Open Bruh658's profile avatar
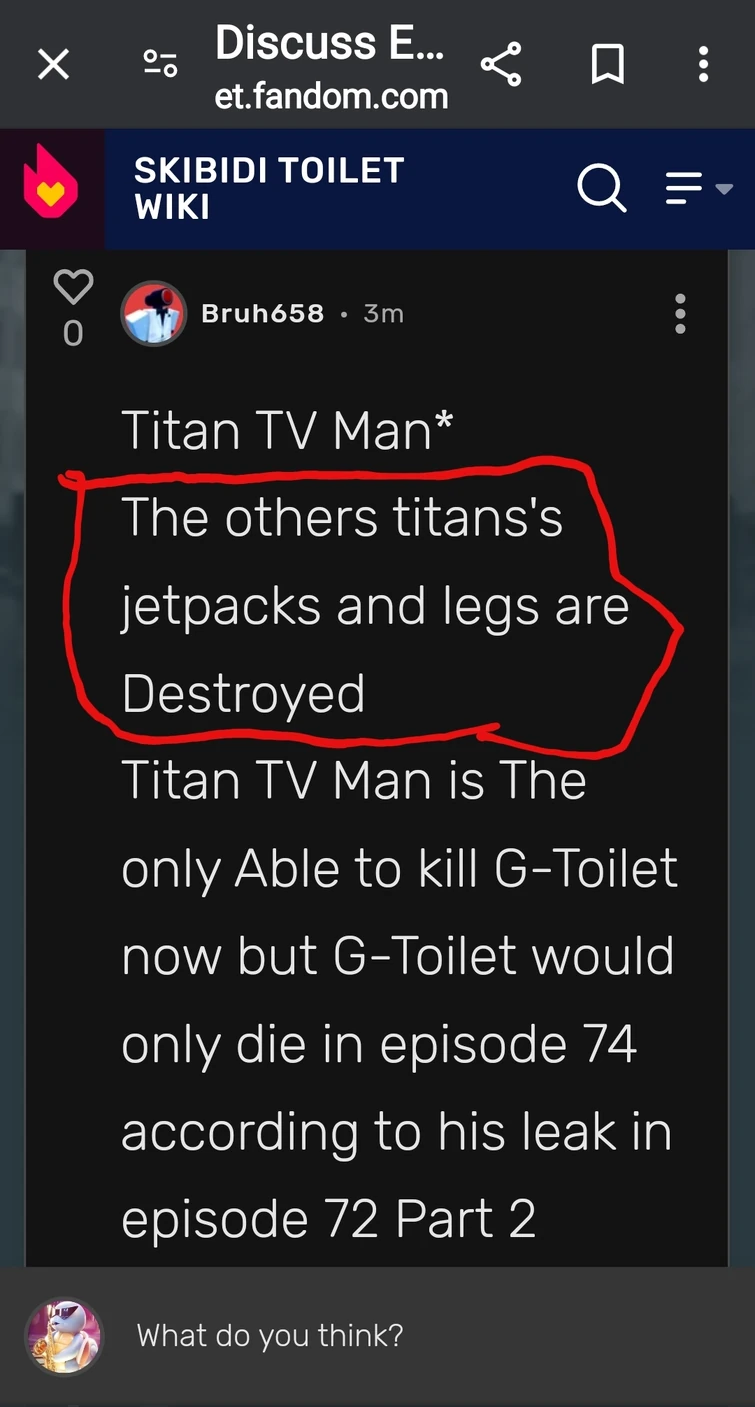 click(x=154, y=313)
